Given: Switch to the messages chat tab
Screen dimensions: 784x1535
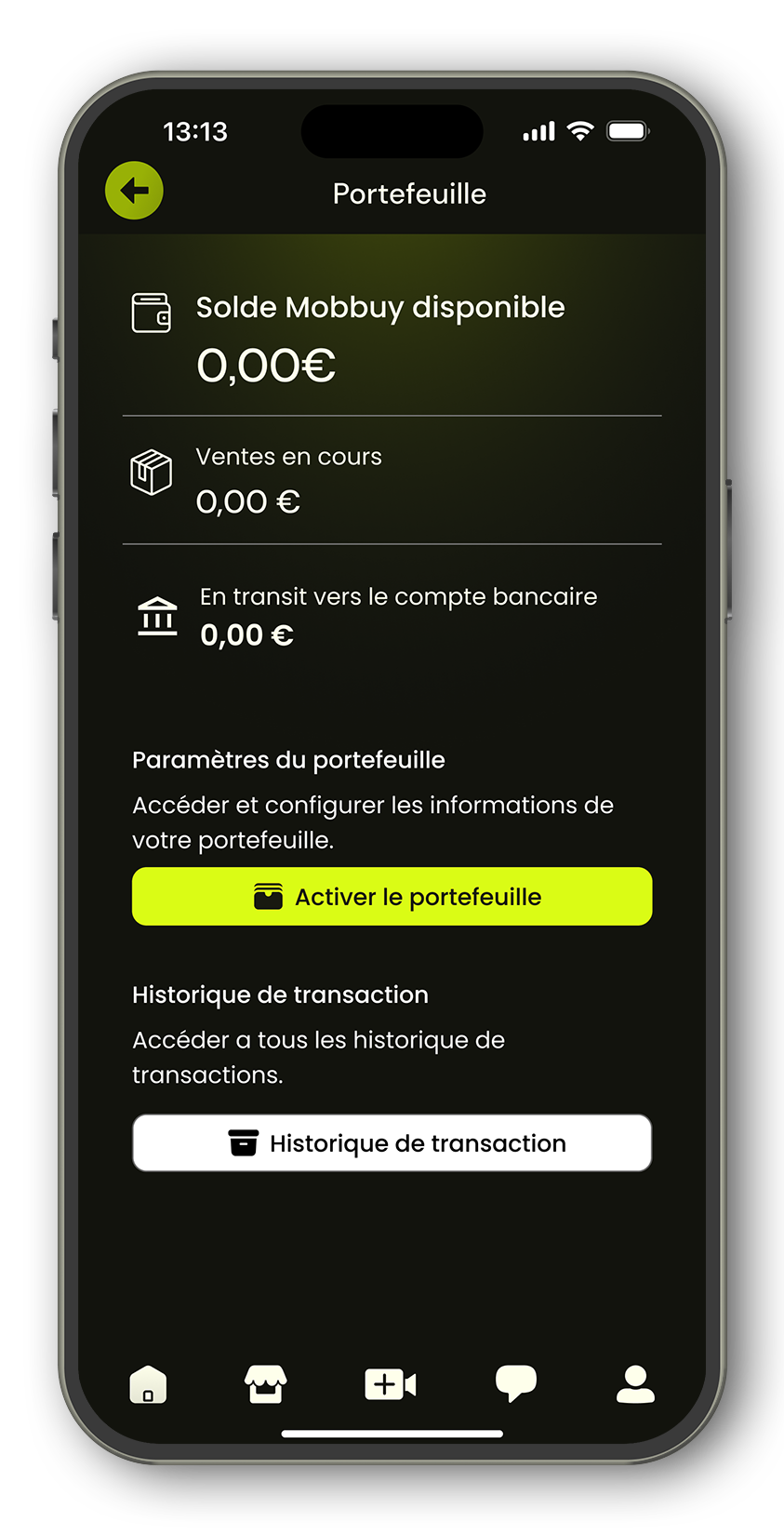Looking at the screenshot, I should pos(515,1383).
